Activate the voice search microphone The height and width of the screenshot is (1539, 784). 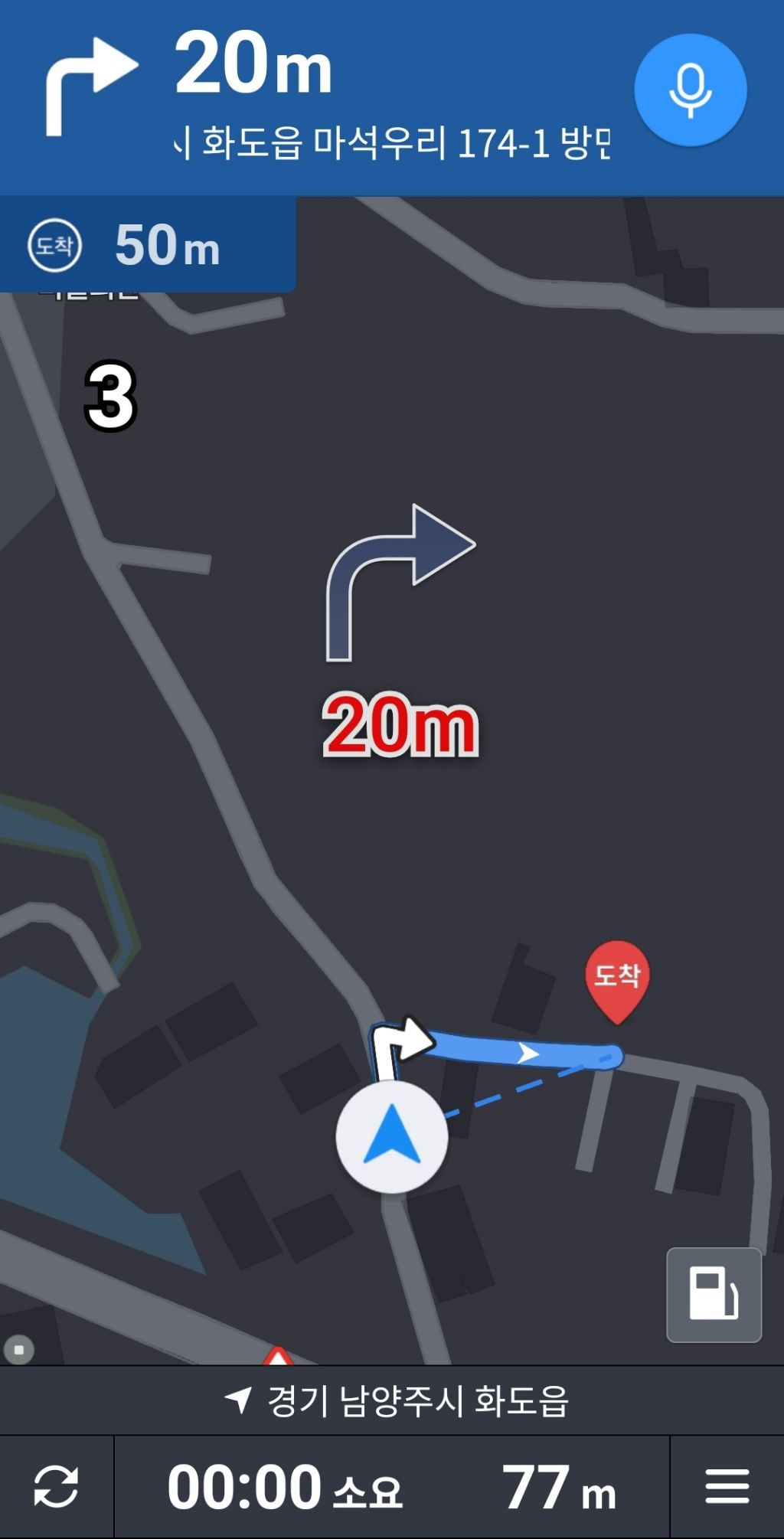690,90
